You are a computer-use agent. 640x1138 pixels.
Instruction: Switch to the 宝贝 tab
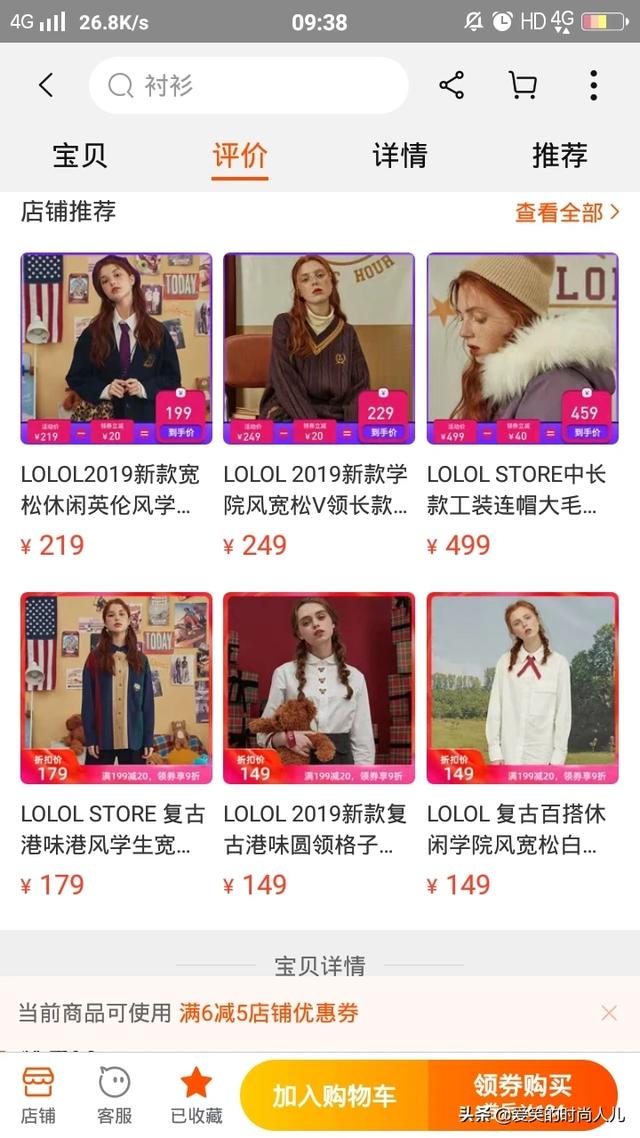click(x=80, y=156)
